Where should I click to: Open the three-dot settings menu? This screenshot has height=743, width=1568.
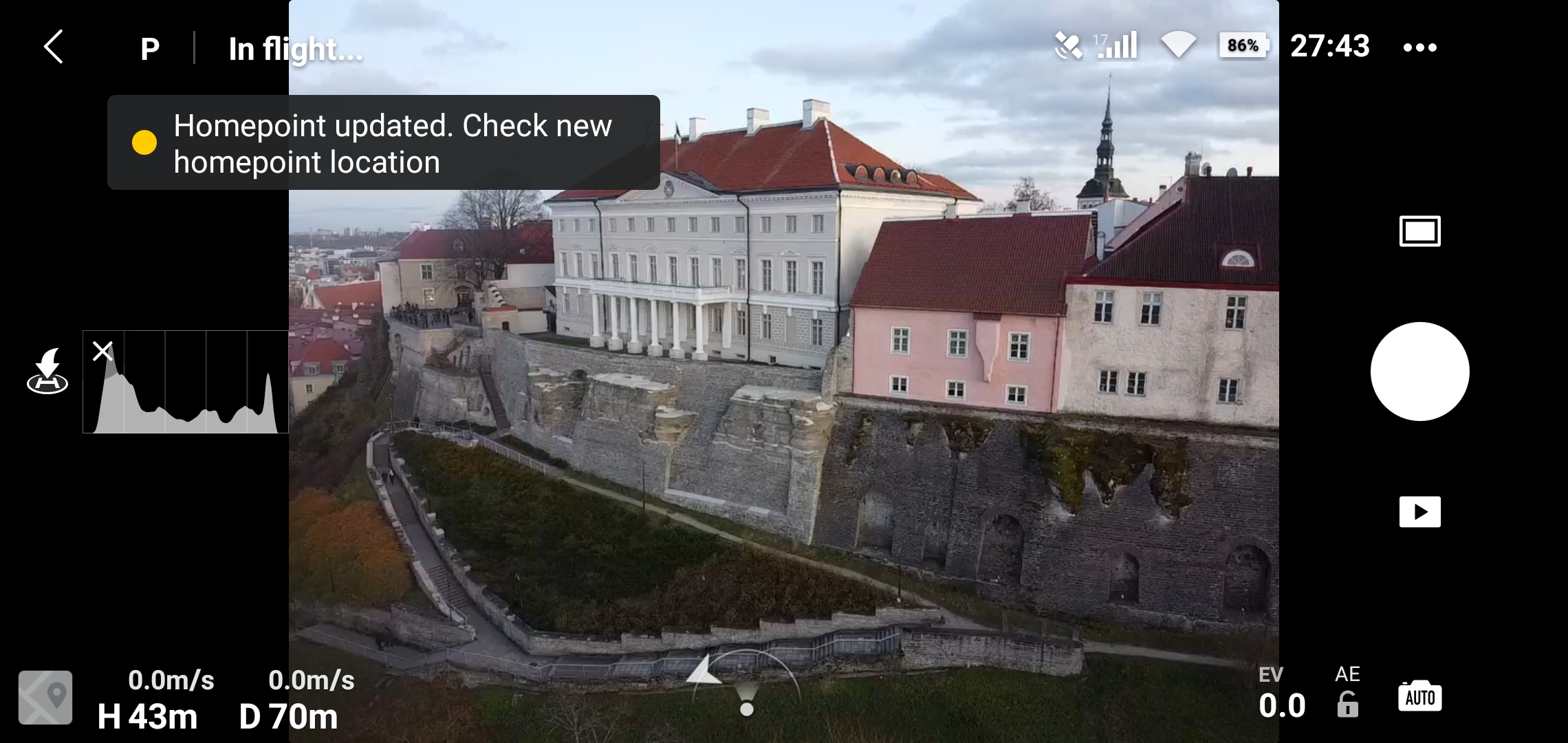coord(1419,47)
